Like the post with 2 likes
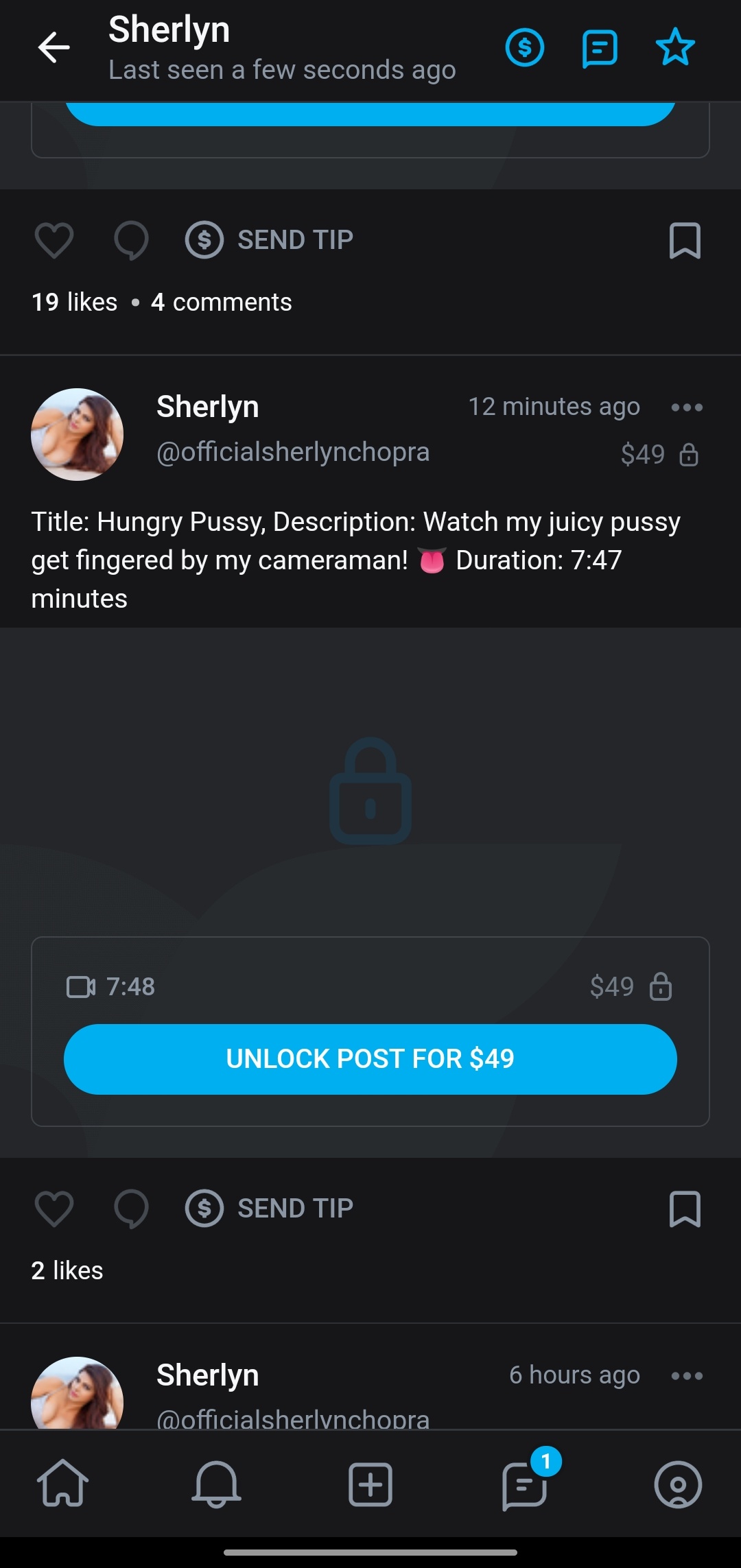The width and height of the screenshot is (741, 1568). click(54, 1209)
